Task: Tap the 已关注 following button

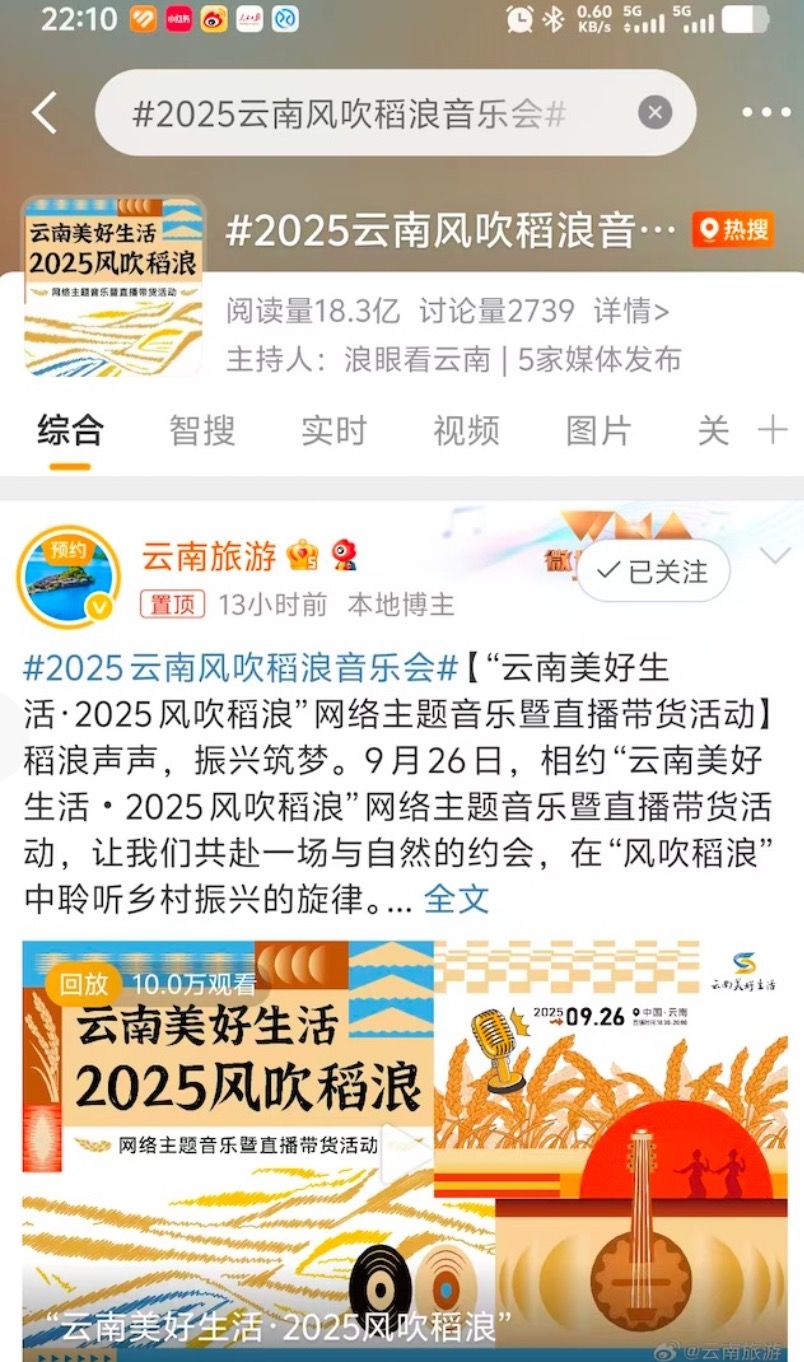Action: [x=654, y=572]
